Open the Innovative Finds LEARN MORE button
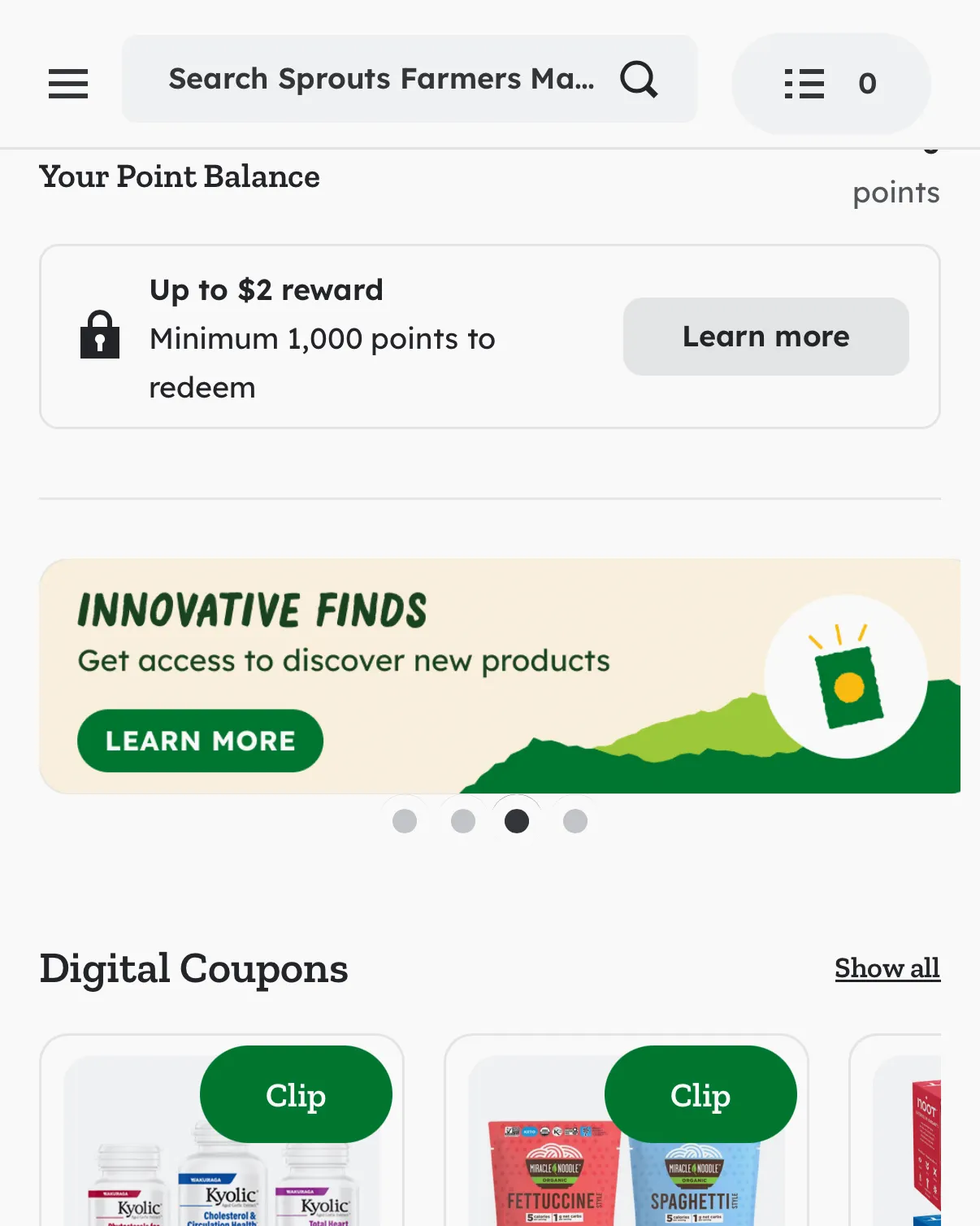This screenshot has height=1226, width=980. tap(200, 741)
